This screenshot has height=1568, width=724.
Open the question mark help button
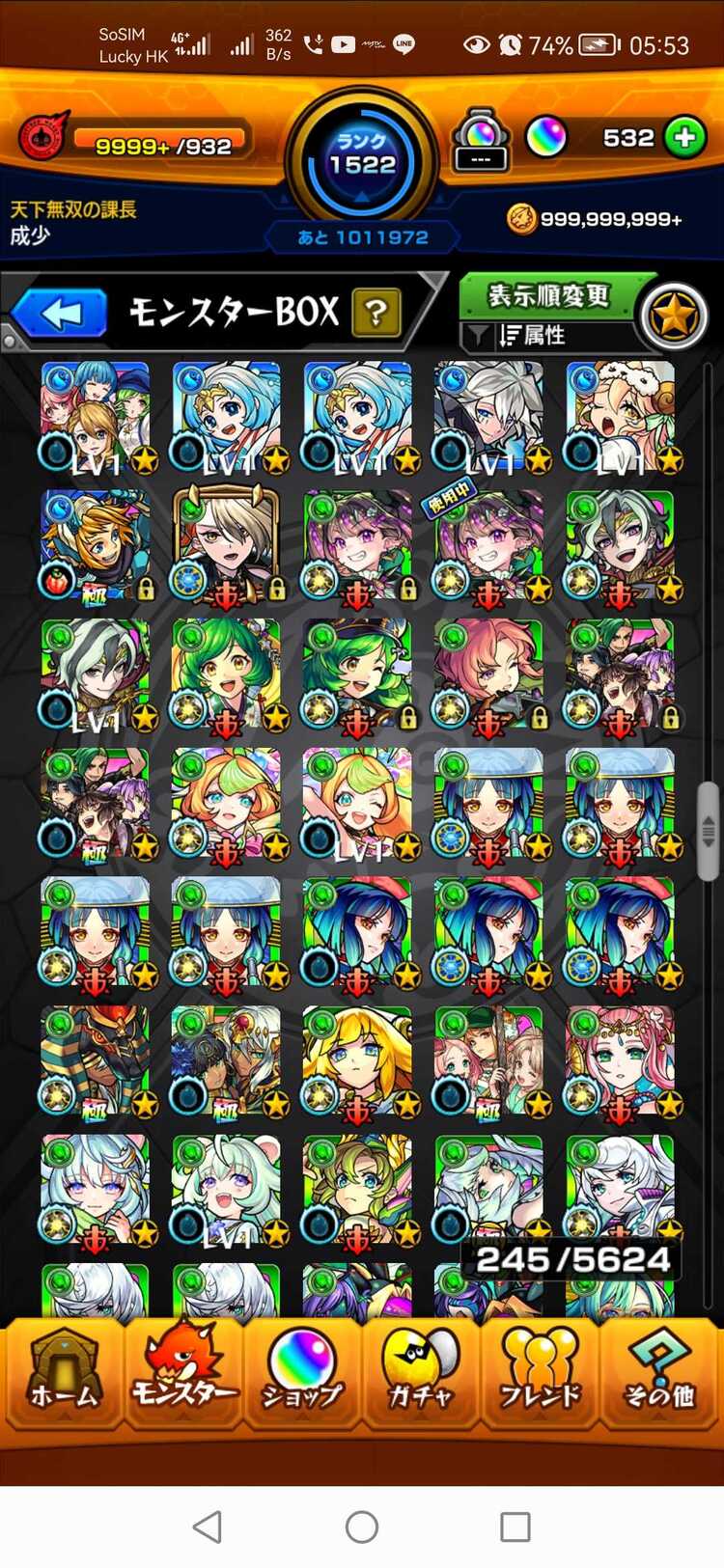coord(376,313)
